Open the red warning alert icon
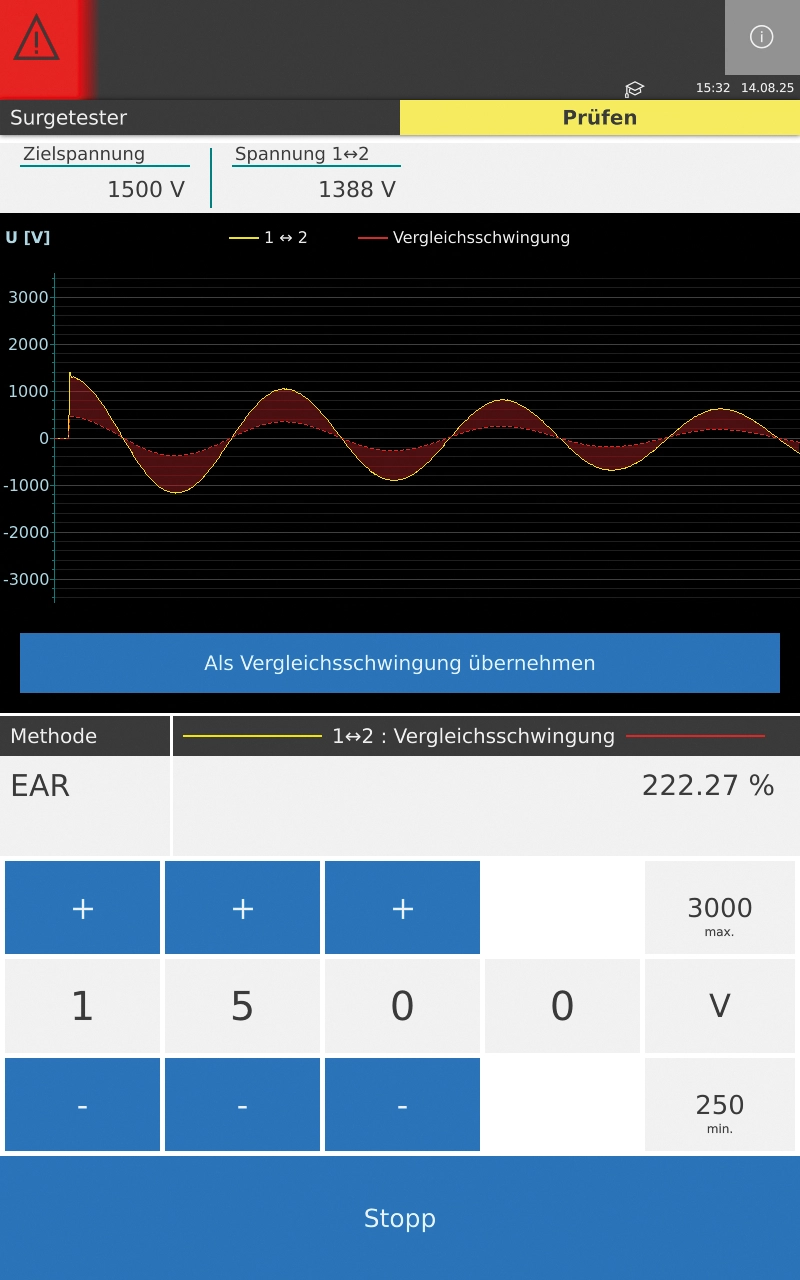This screenshot has height=1280, width=800. [37, 40]
